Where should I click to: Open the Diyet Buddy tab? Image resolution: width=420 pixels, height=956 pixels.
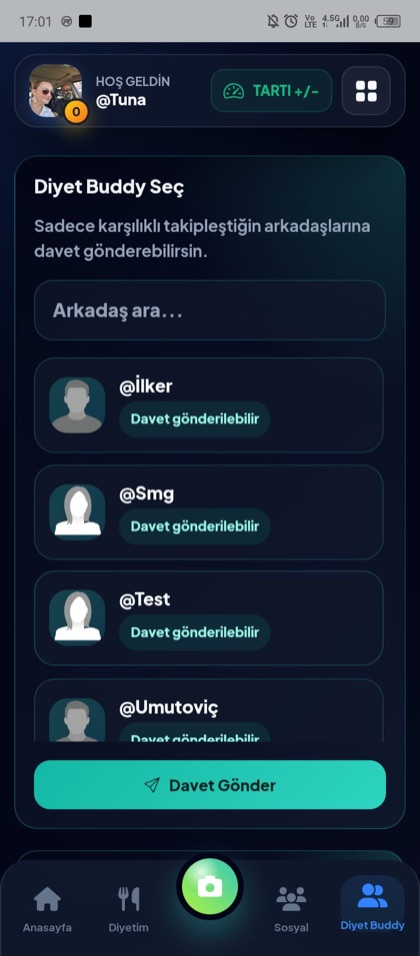click(x=372, y=907)
